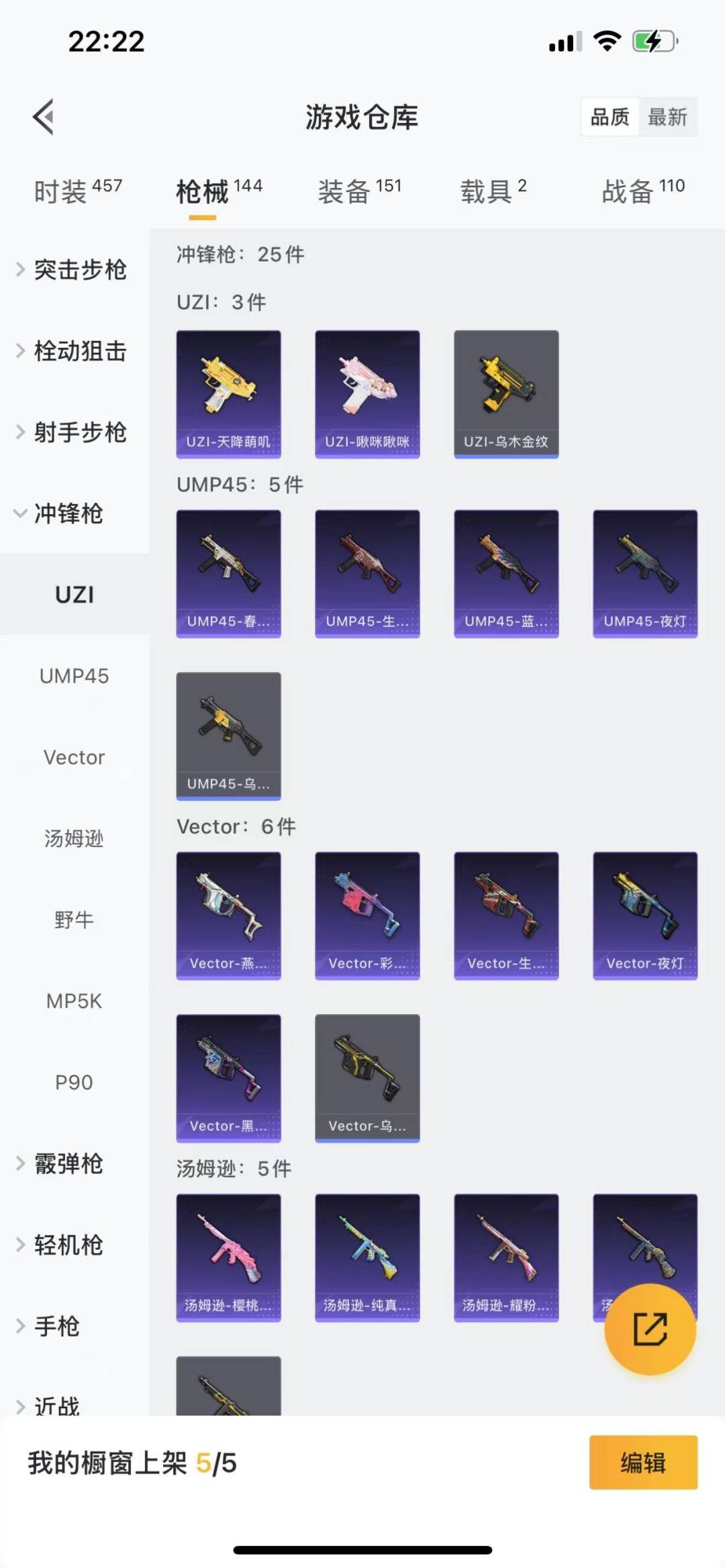Select Vector in the side list
Image resolution: width=725 pixels, height=1568 pixels.
tap(74, 757)
